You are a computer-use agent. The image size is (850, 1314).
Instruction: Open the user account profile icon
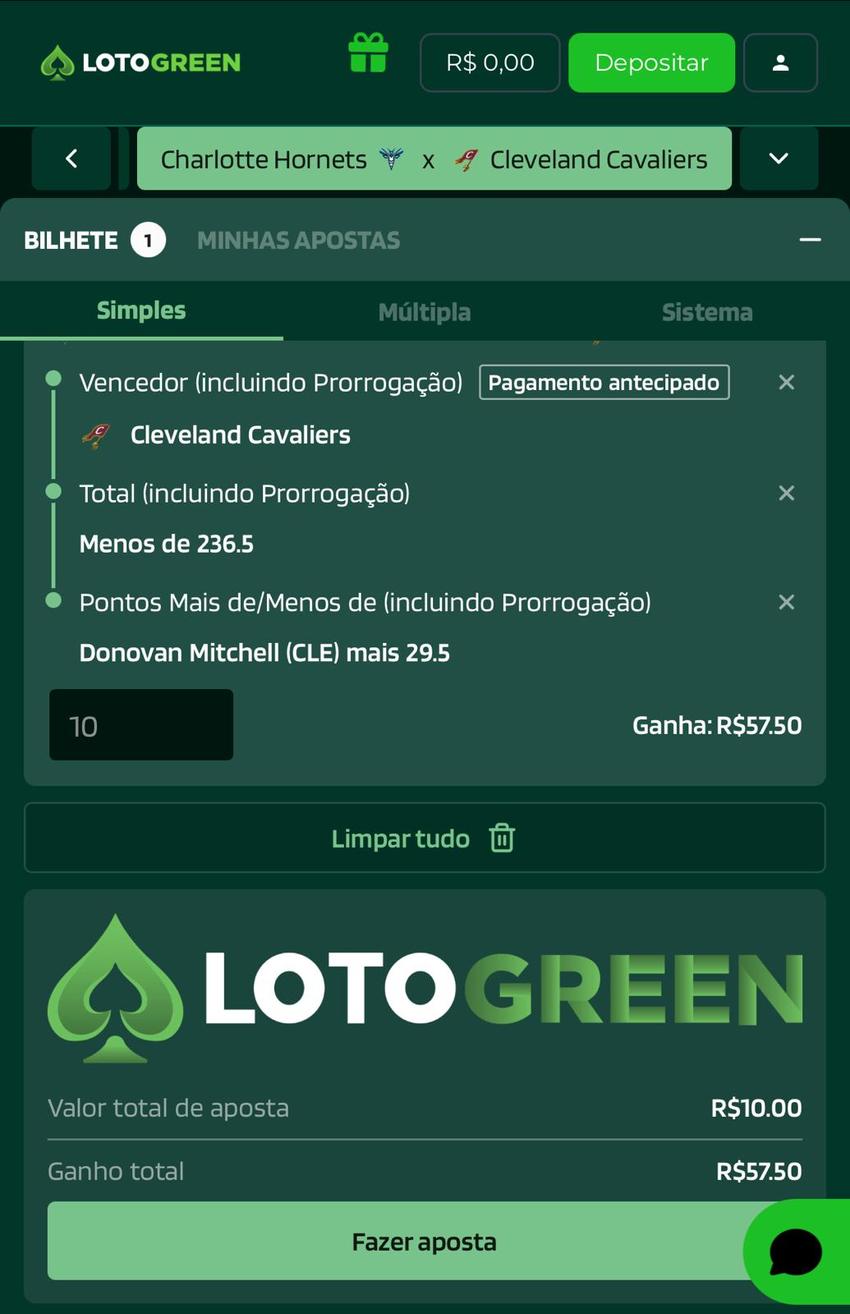(x=781, y=62)
